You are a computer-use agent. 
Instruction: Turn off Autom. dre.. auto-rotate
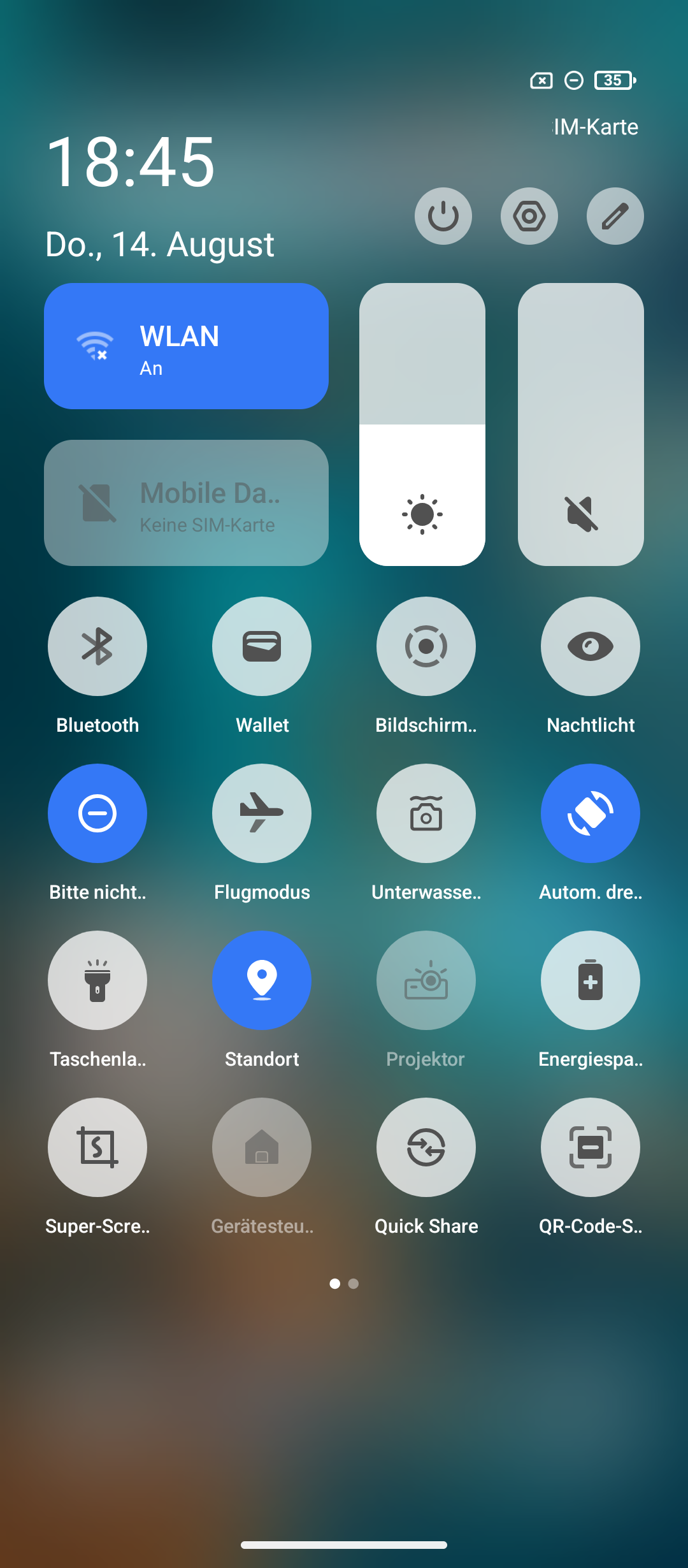coord(591,813)
